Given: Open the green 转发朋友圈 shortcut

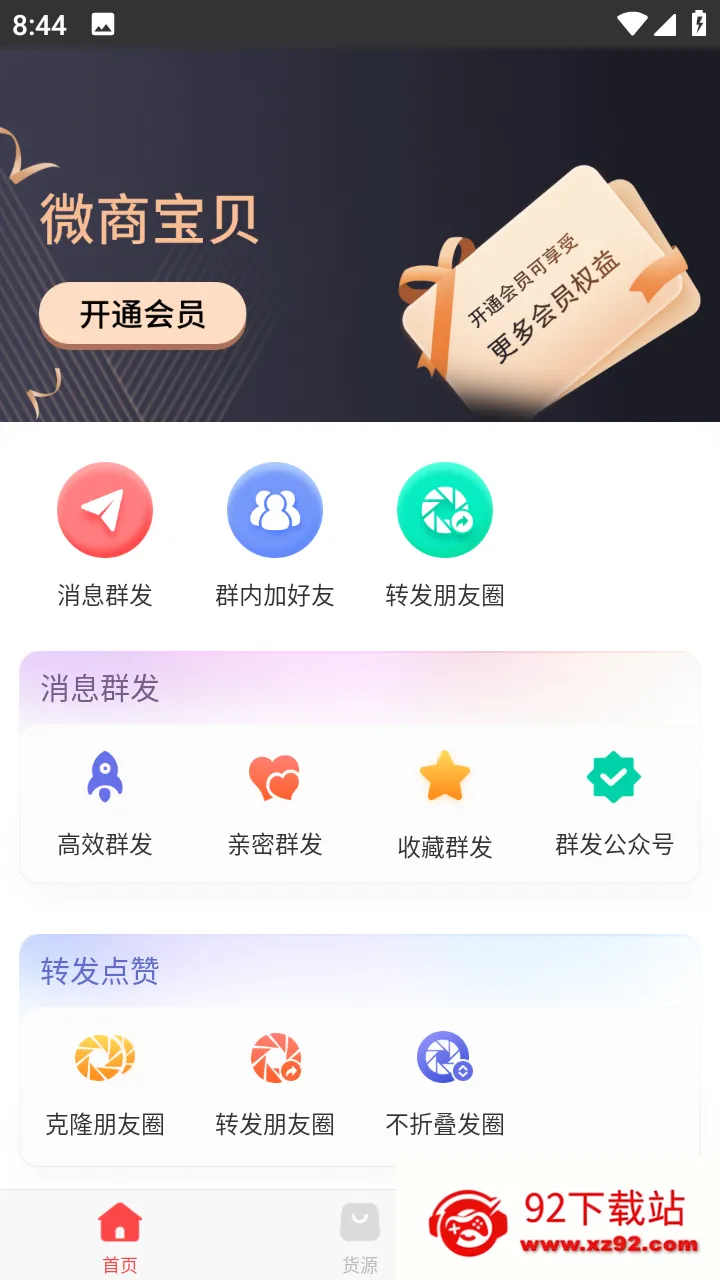Looking at the screenshot, I should click(x=445, y=535).
